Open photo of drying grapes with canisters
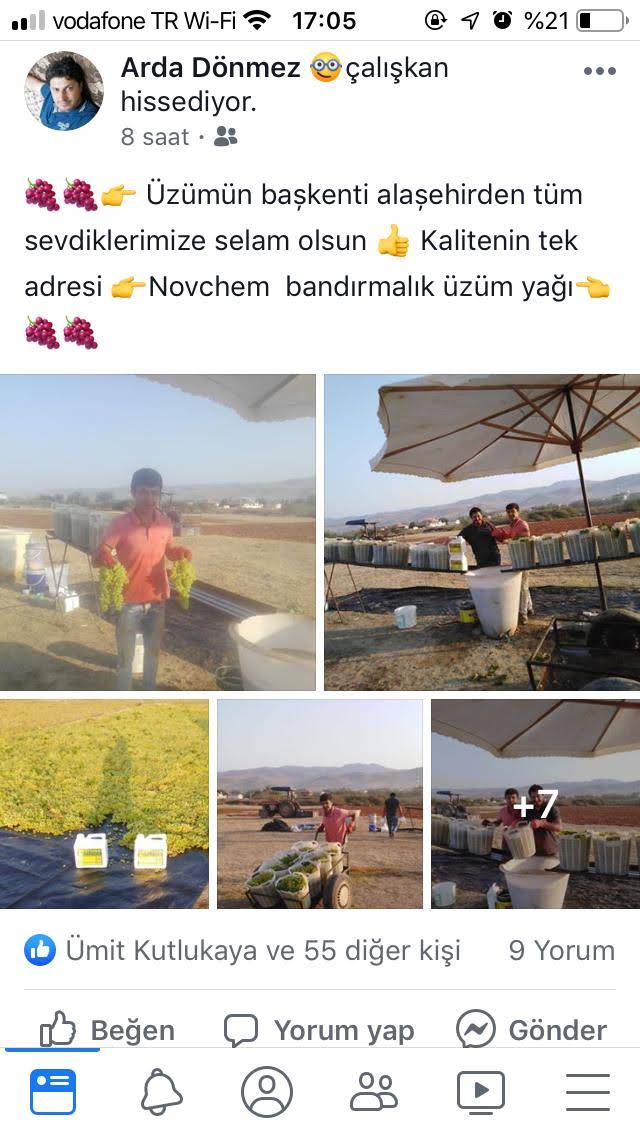The image size is (640, 1136). click(104, 803)
